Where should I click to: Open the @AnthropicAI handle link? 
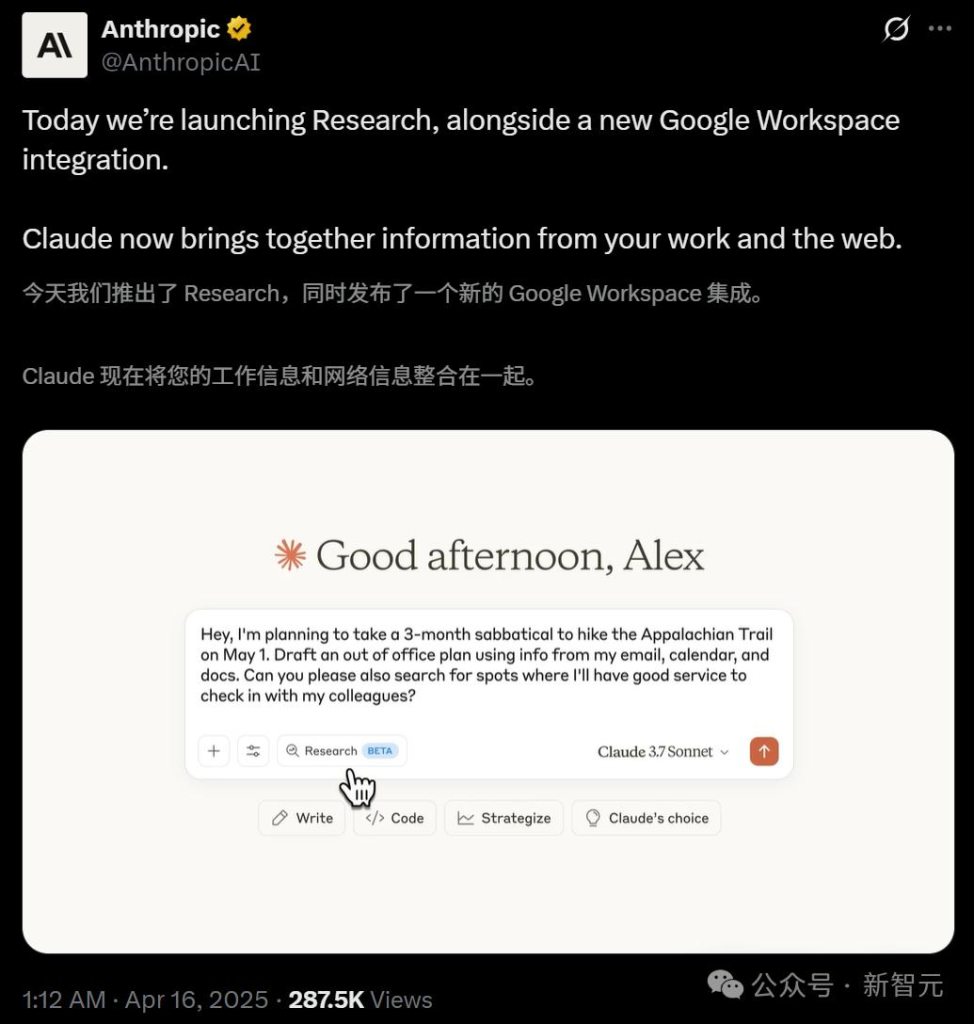pyautogui.click(x=181, y=61)
